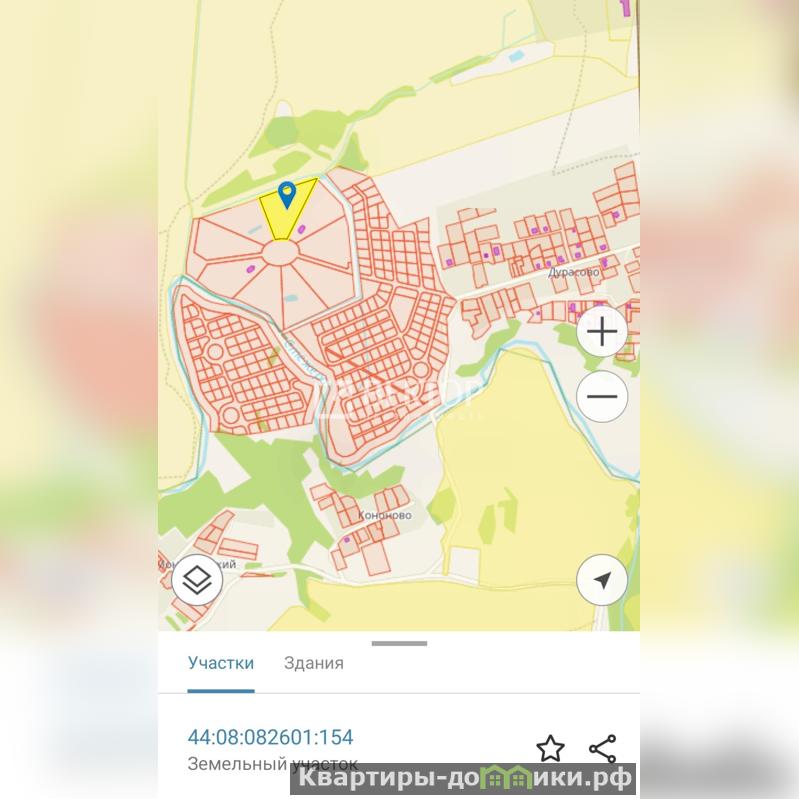Image resolution: width=799 pixels, height=799 pixels.
Task: Center map on my location
Action: (602, 580)
